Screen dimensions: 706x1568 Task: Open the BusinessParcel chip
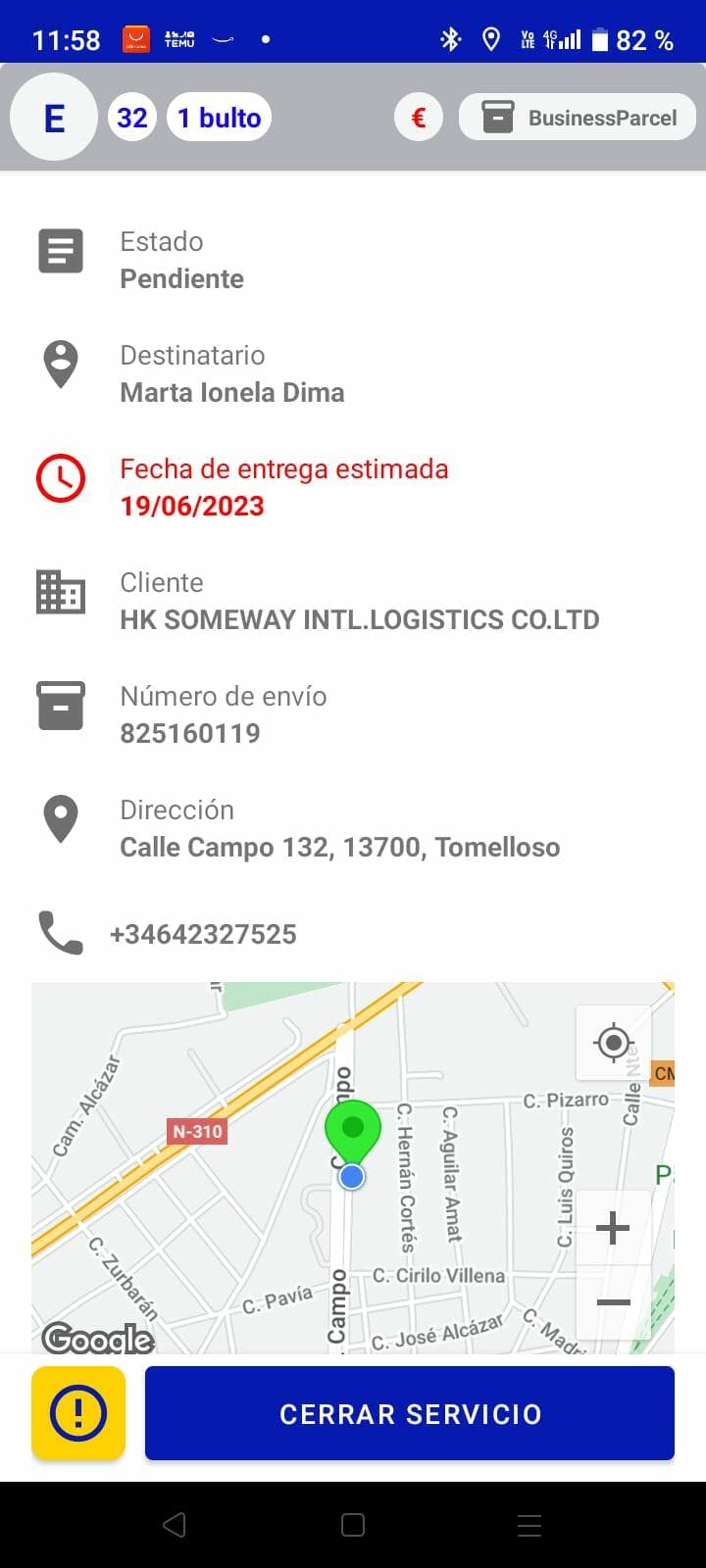pos(578,118)
